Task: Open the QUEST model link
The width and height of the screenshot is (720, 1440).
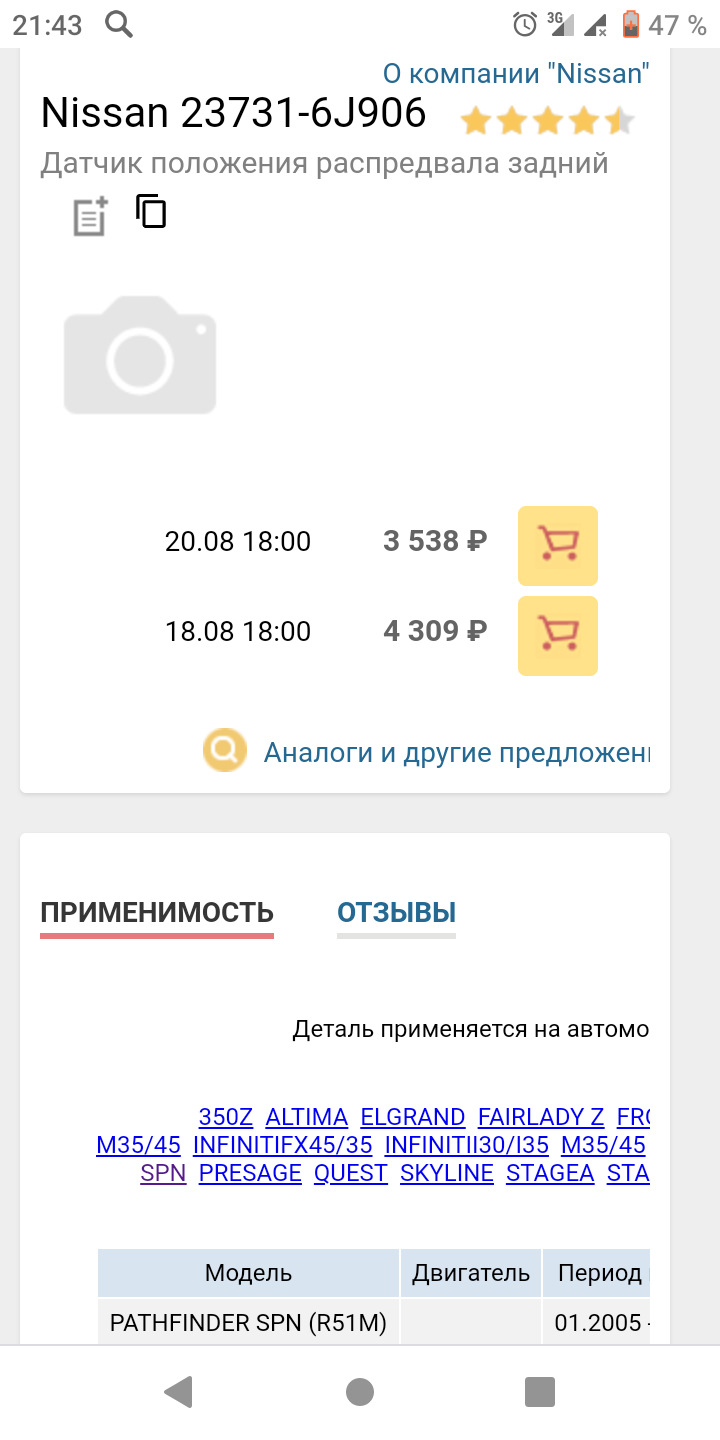Action: [x=351, y=1173]
